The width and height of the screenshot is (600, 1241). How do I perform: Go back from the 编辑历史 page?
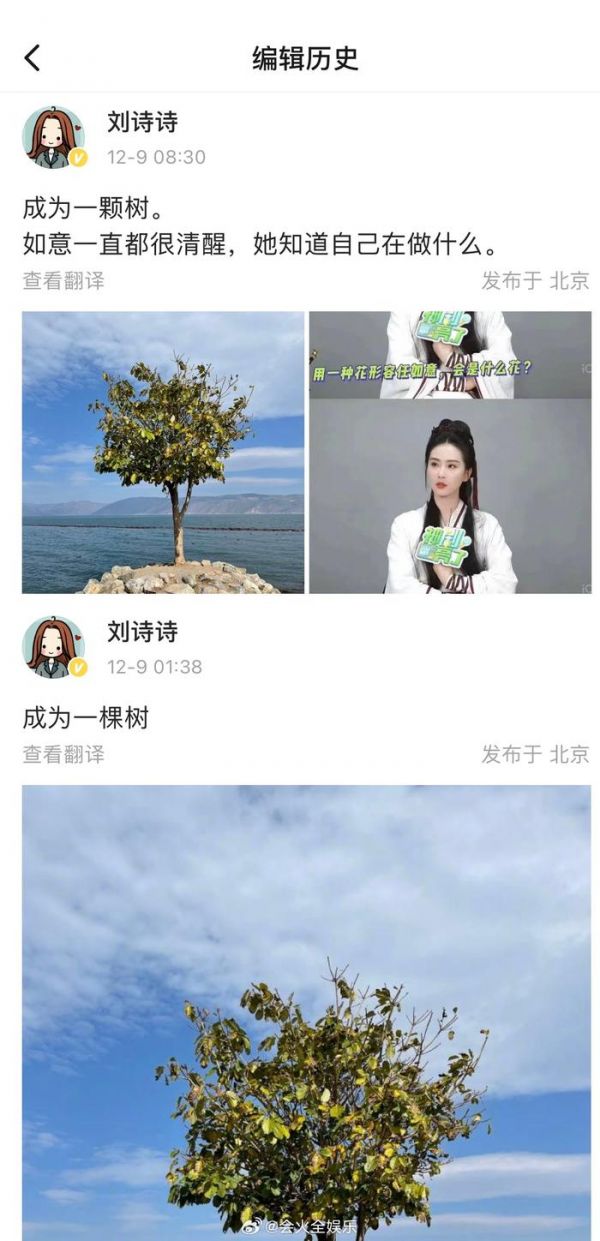(x=32, y=58)
